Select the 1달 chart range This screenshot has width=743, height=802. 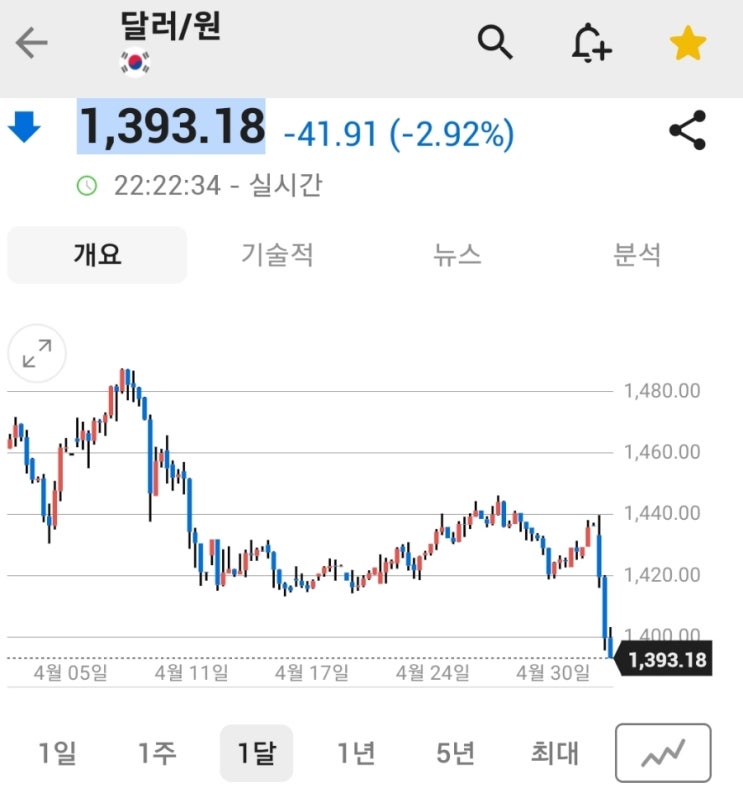[x=256, y=753]
